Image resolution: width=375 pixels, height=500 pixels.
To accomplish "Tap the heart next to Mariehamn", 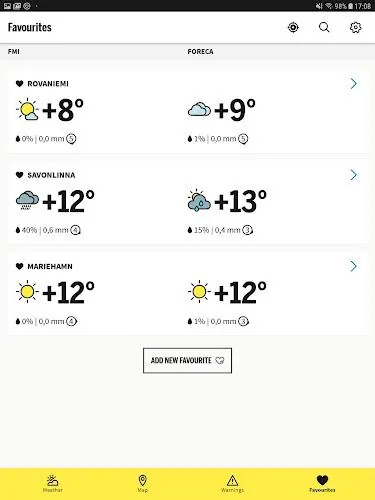I will [19, 266].
